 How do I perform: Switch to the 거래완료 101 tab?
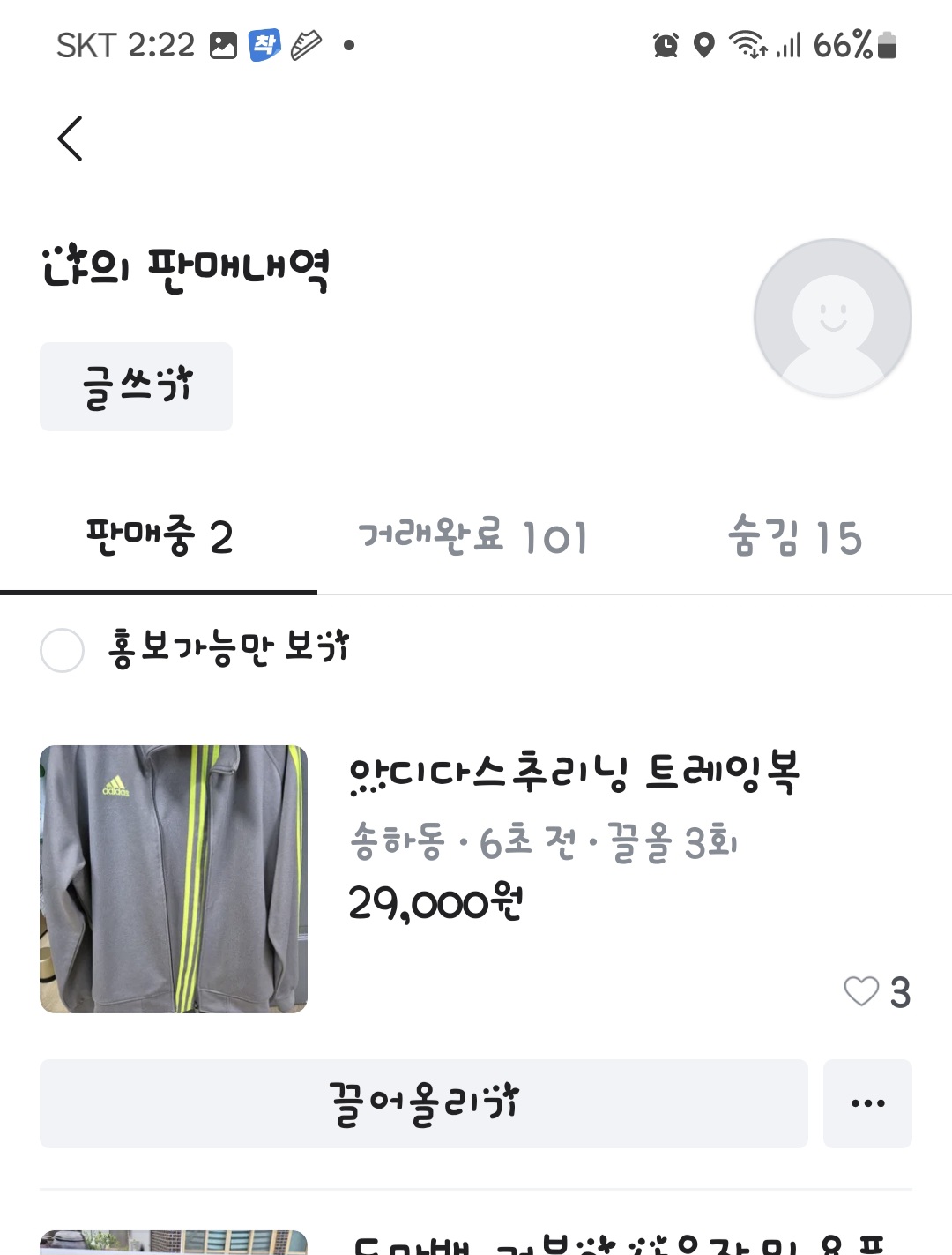(473, 537)
